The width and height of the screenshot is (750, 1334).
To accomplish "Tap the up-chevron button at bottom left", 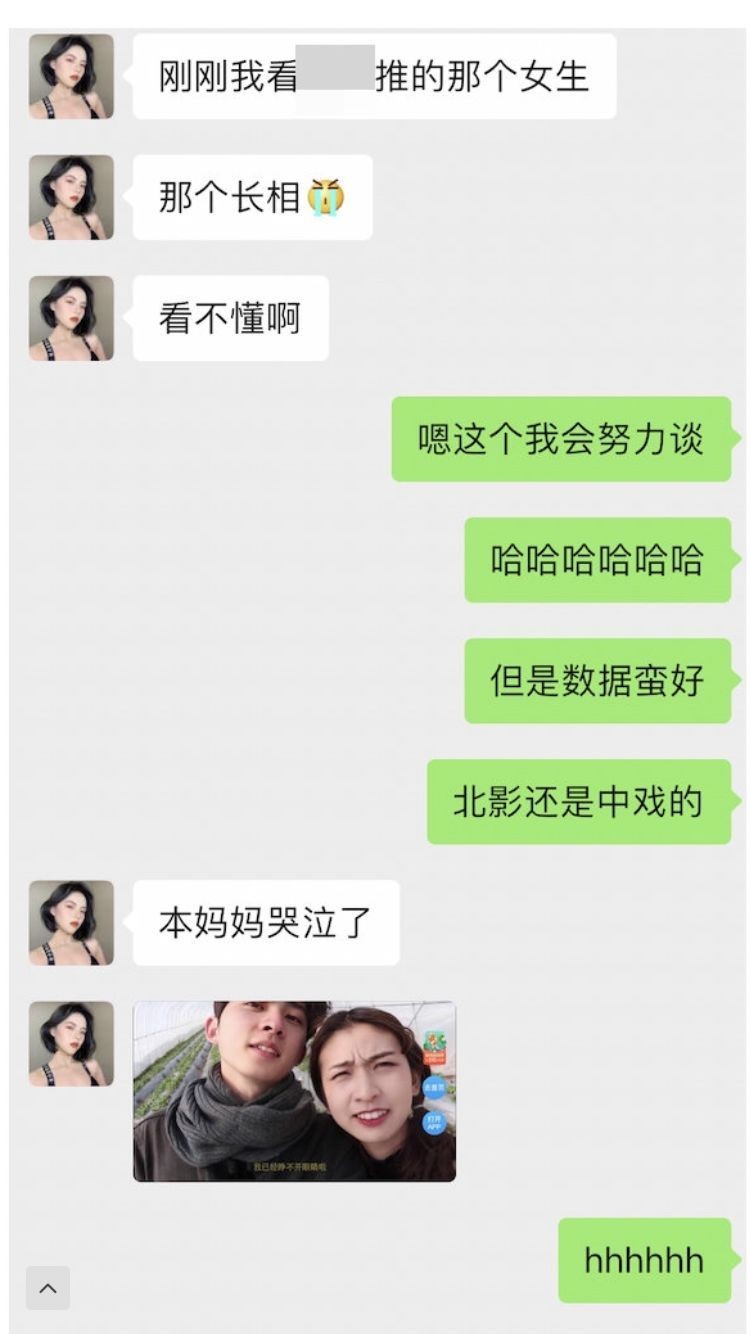I will pos(48,1288).
